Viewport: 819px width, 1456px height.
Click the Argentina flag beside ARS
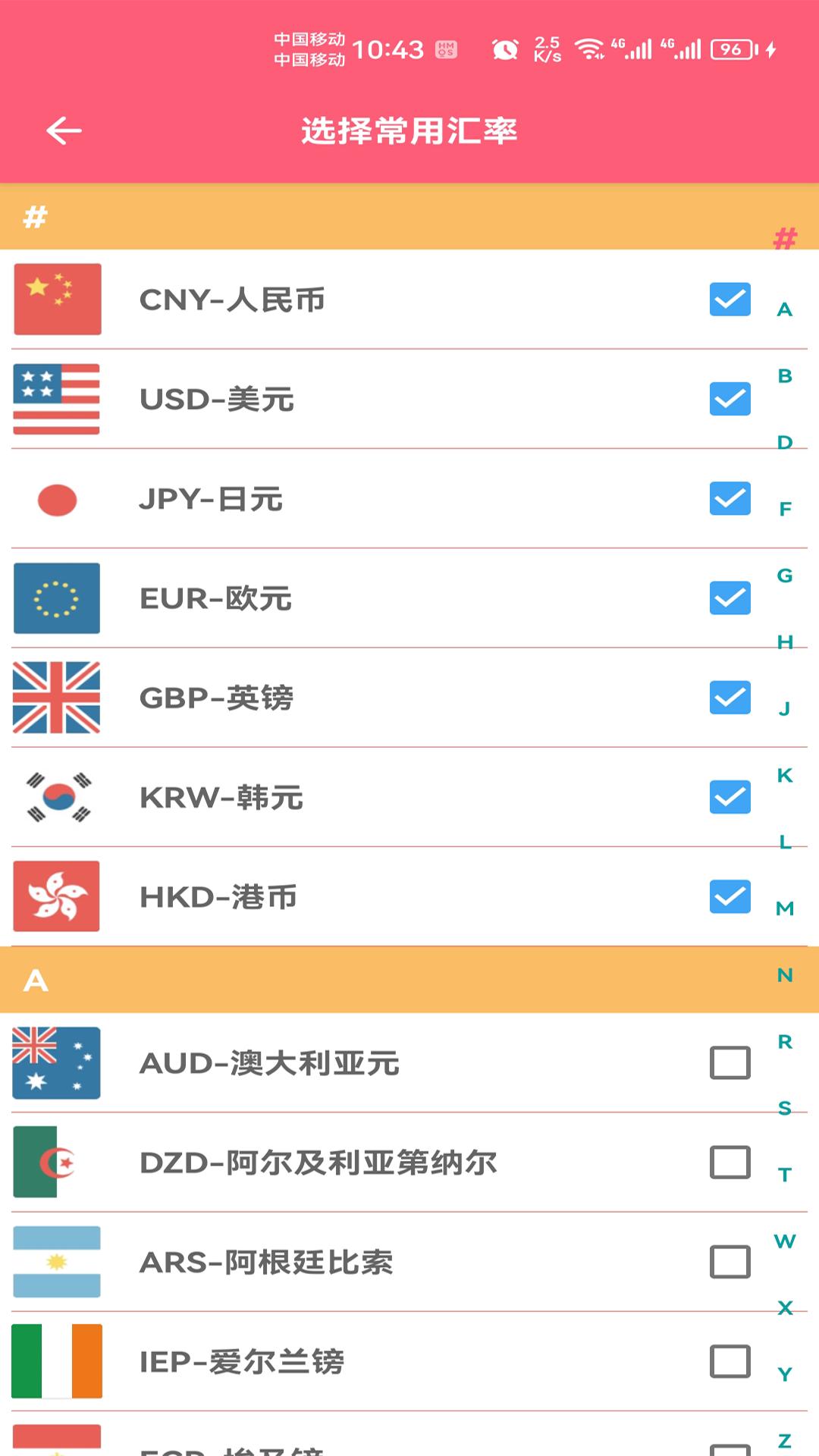pyautogui.click(x=57, y=1263)
